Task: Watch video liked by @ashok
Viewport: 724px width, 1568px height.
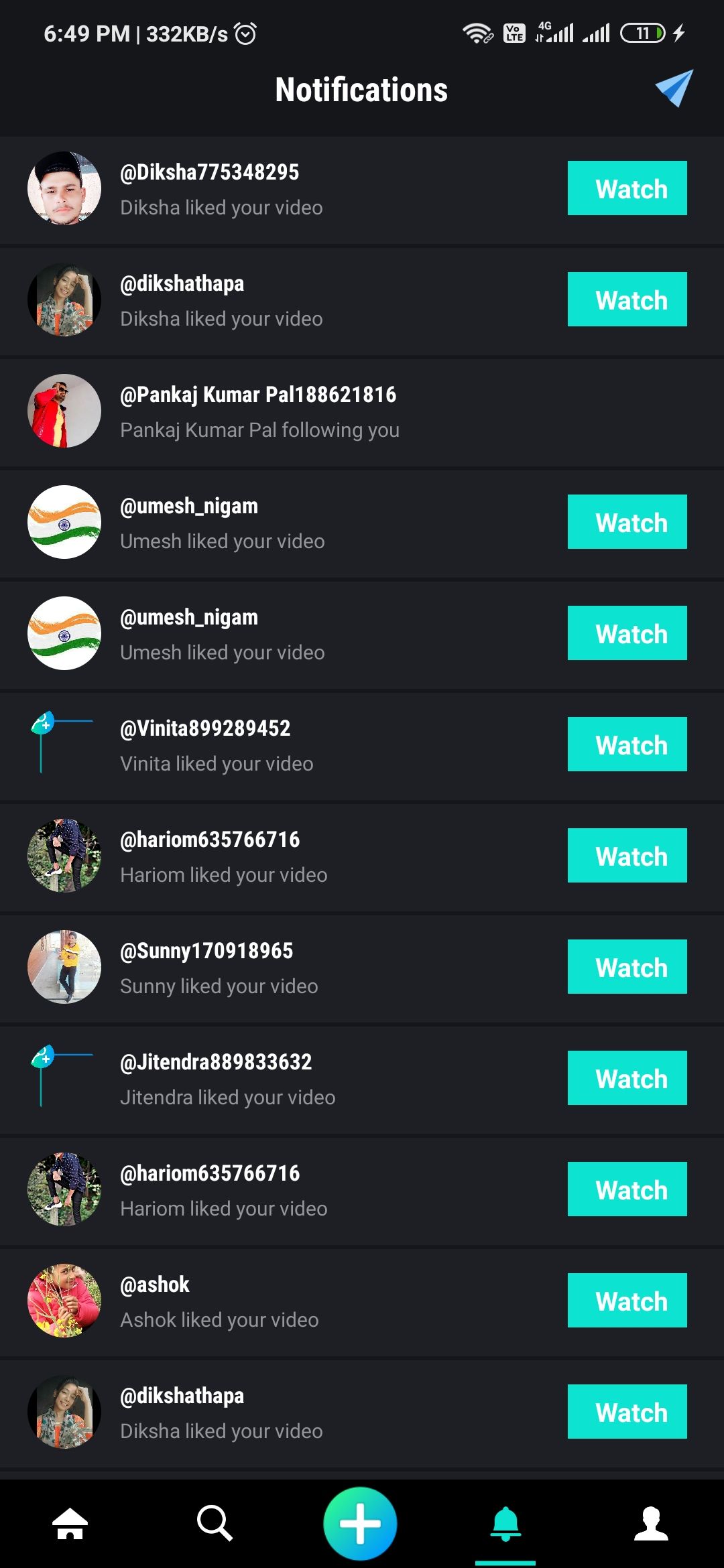Action: pos(627,1301)
